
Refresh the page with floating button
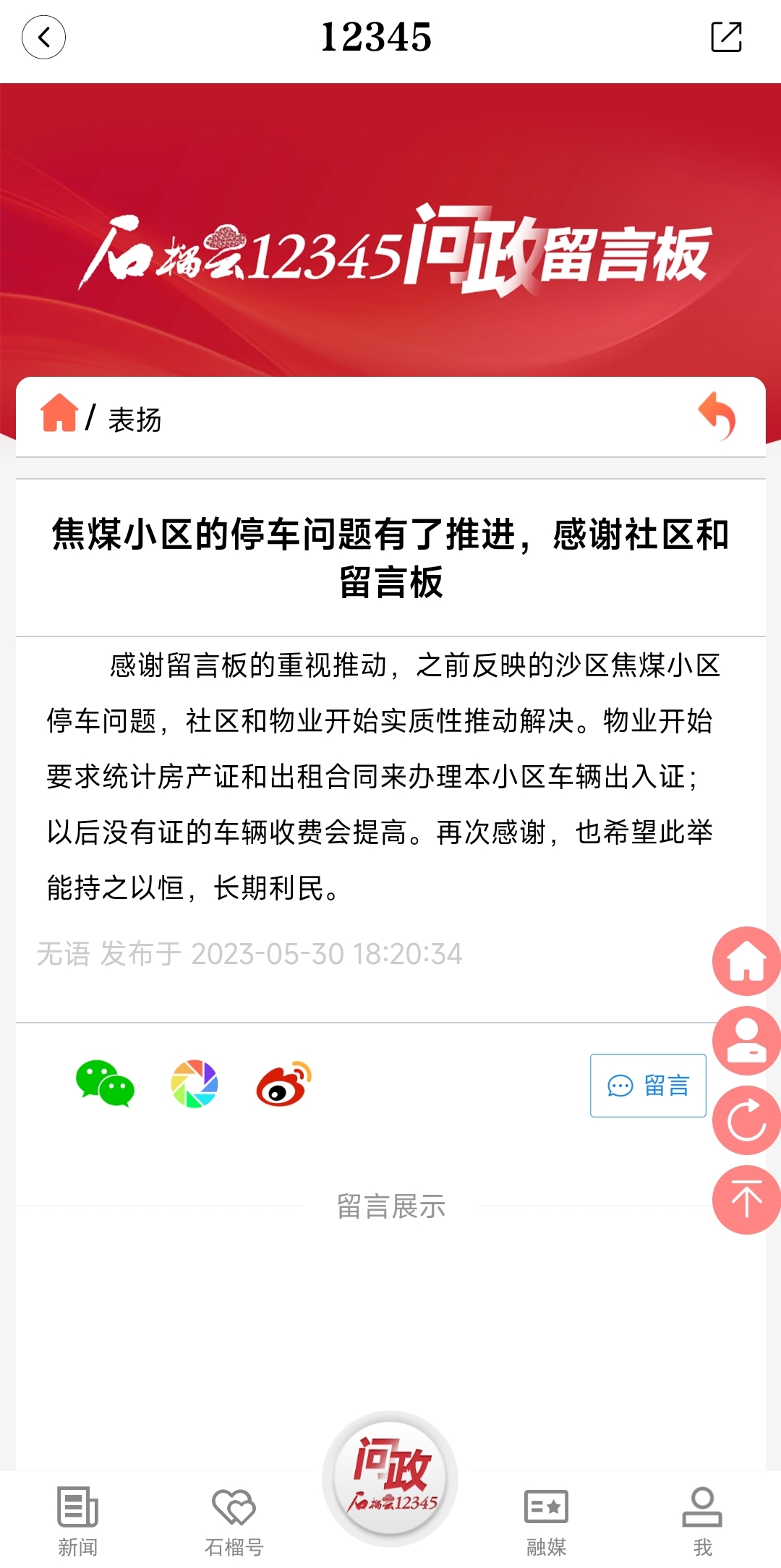click(x=746, y=1120)
